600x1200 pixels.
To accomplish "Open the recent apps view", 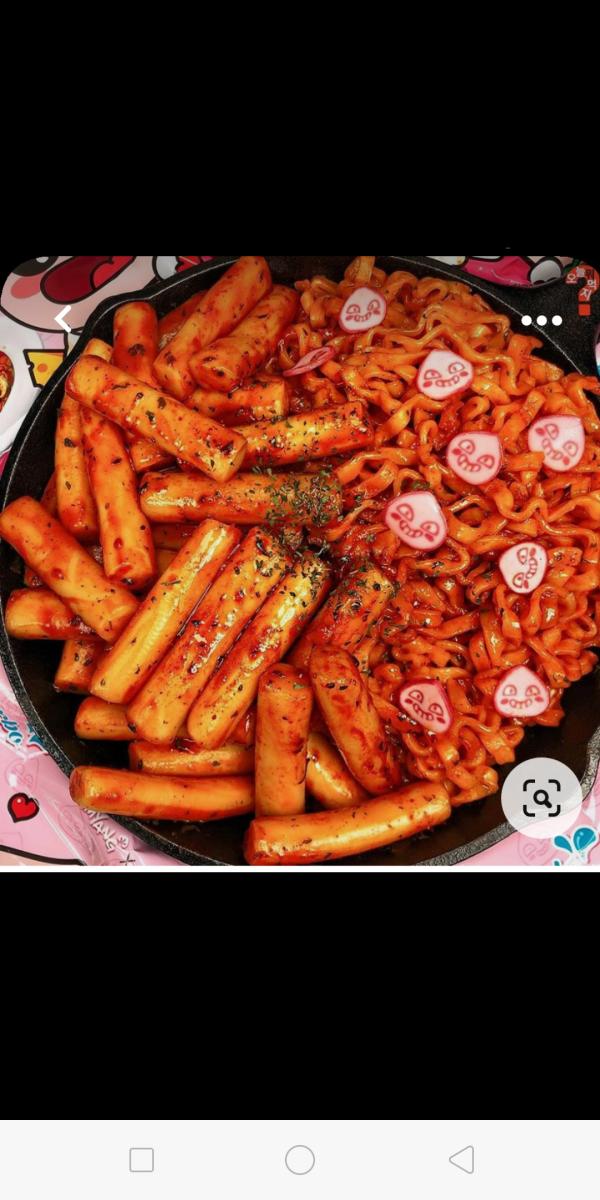I will [x=142, y=1160].
